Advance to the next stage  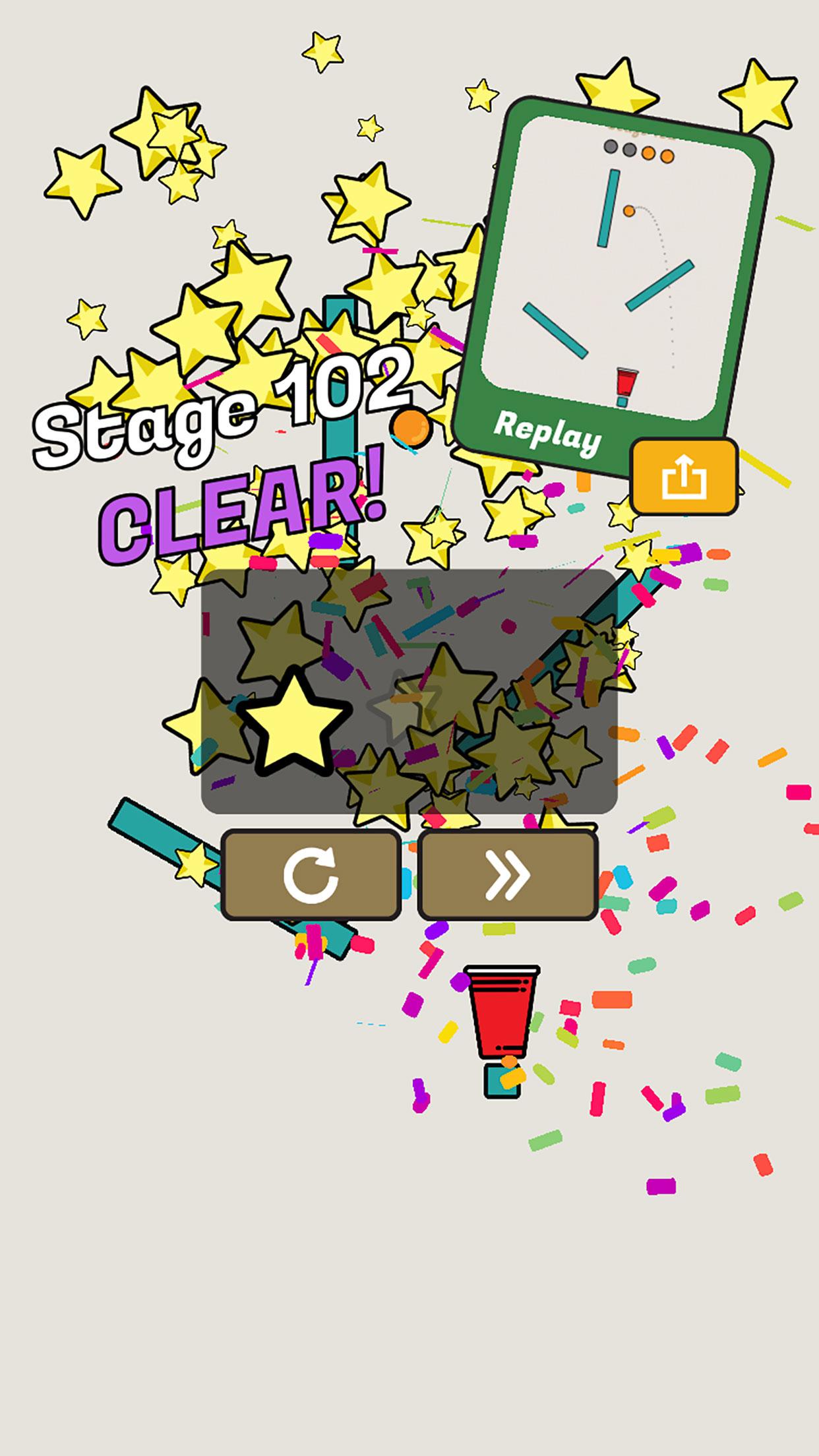pyautogui.click(x=508, y=874)
